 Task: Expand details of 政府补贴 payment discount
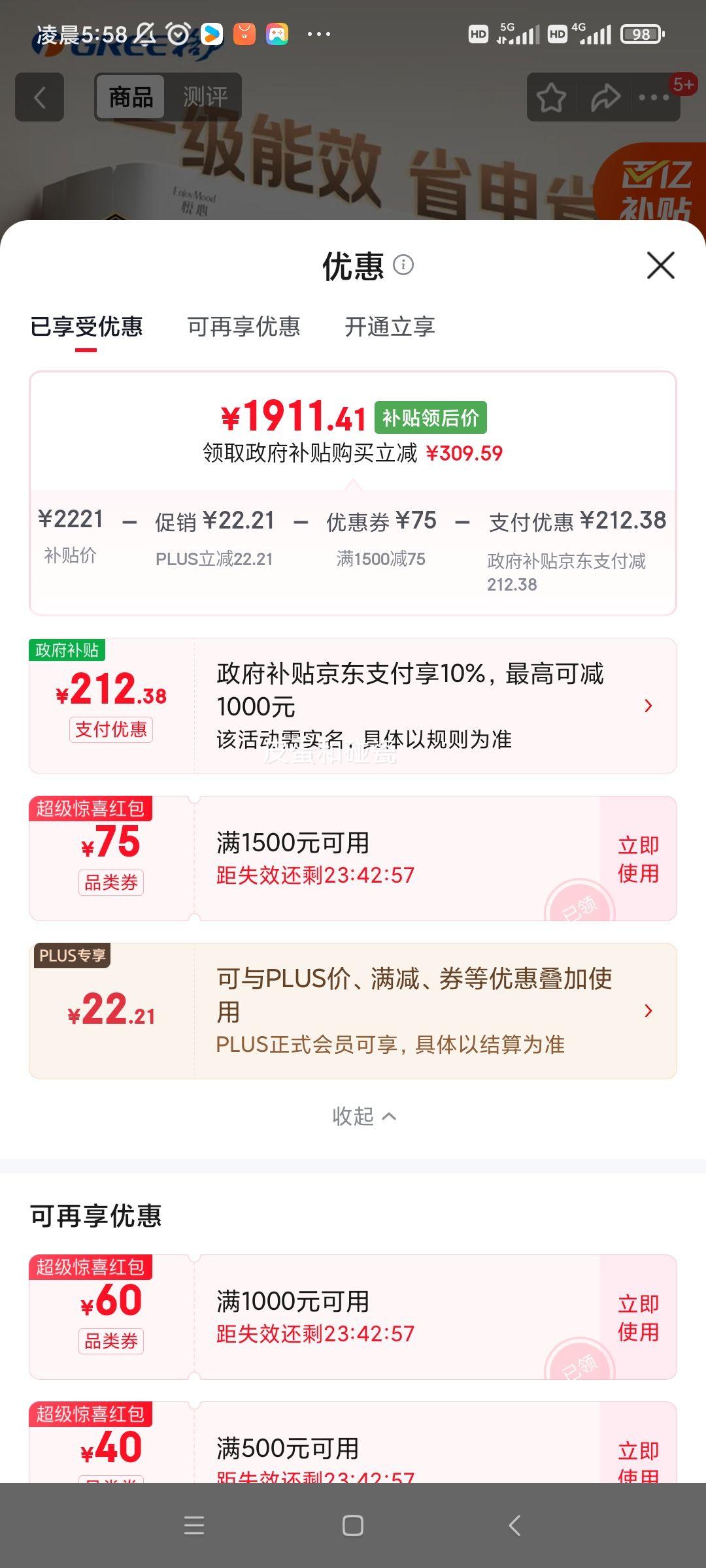[647, 706]
